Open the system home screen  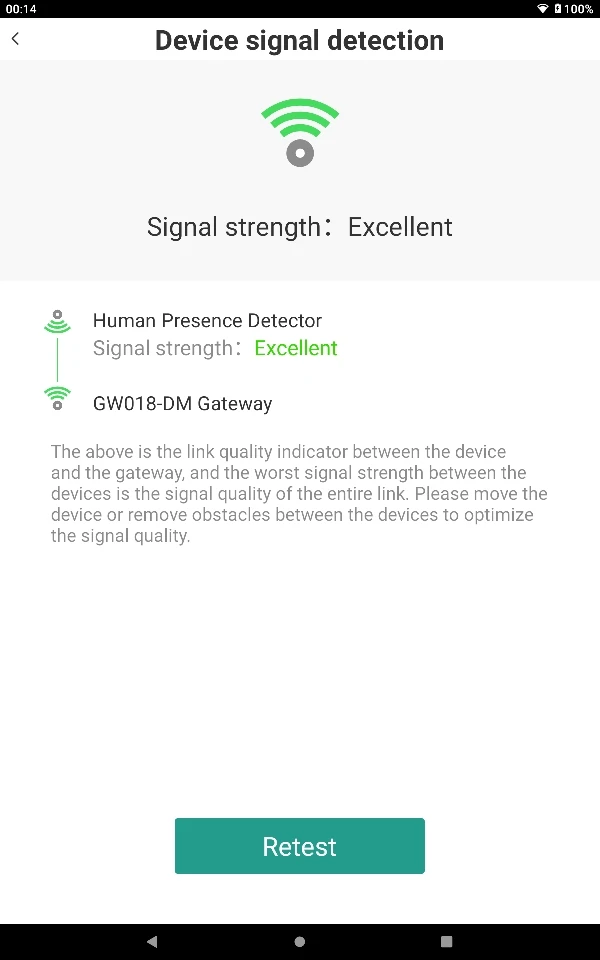click(299, 942)
